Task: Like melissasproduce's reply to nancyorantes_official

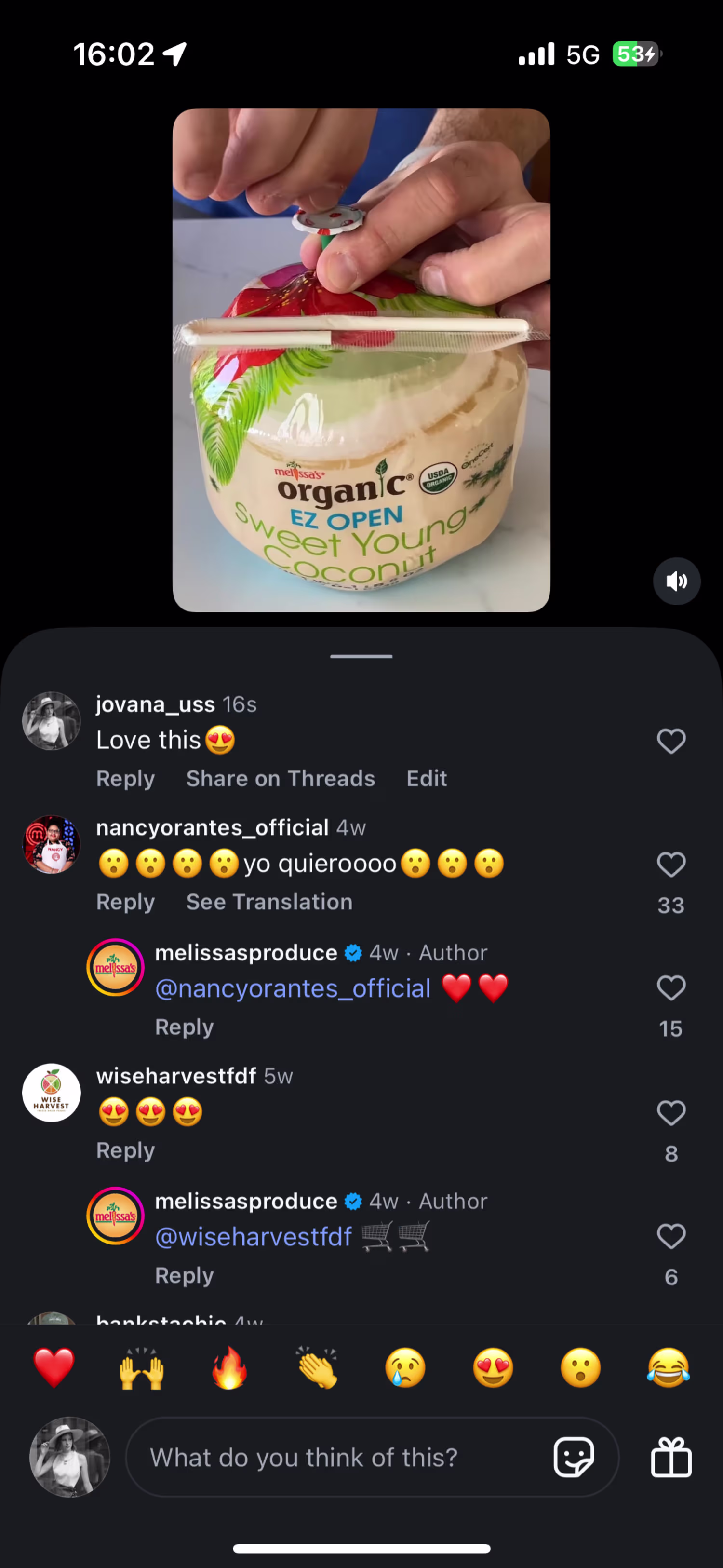Action: (670, 988)
